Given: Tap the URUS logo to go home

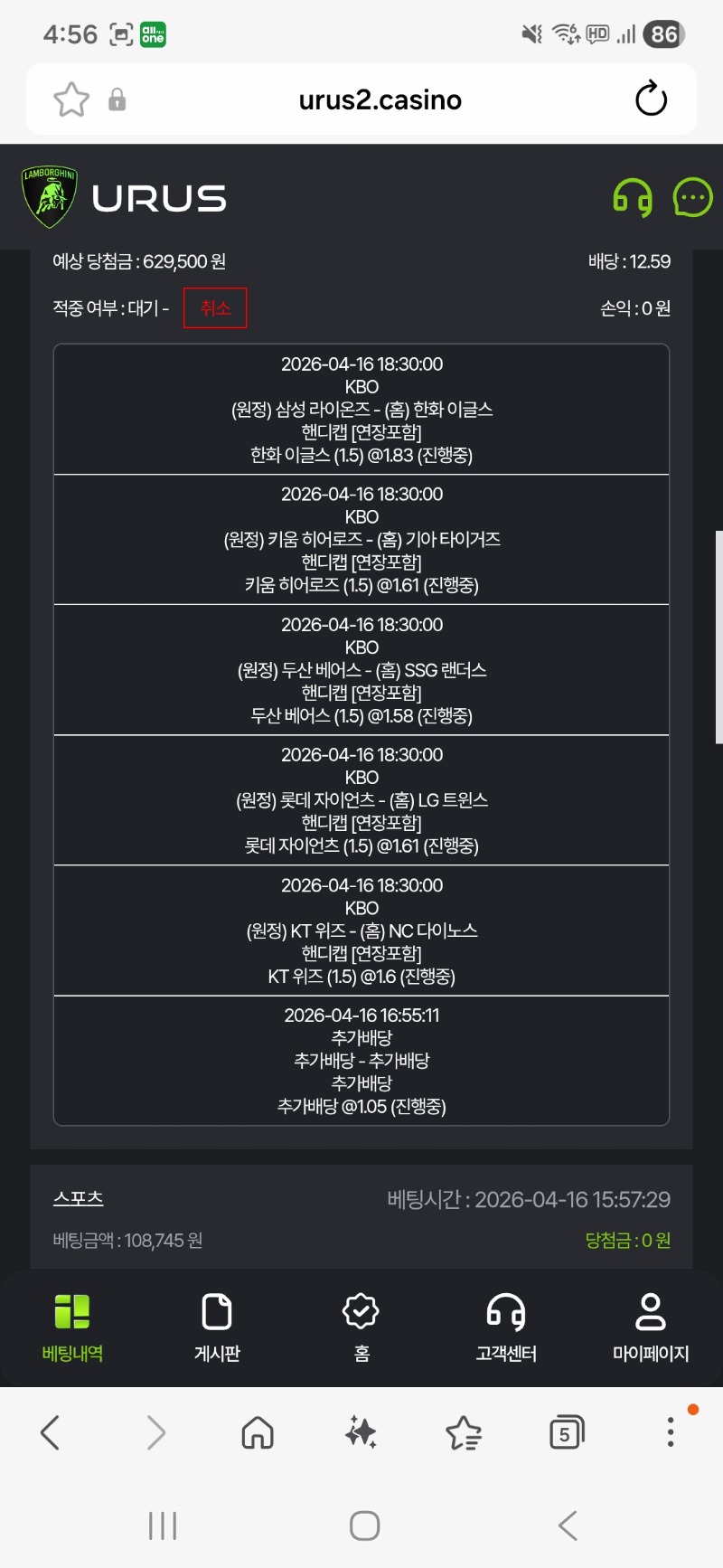Looking at the screenshot, I should pos(125,197).
